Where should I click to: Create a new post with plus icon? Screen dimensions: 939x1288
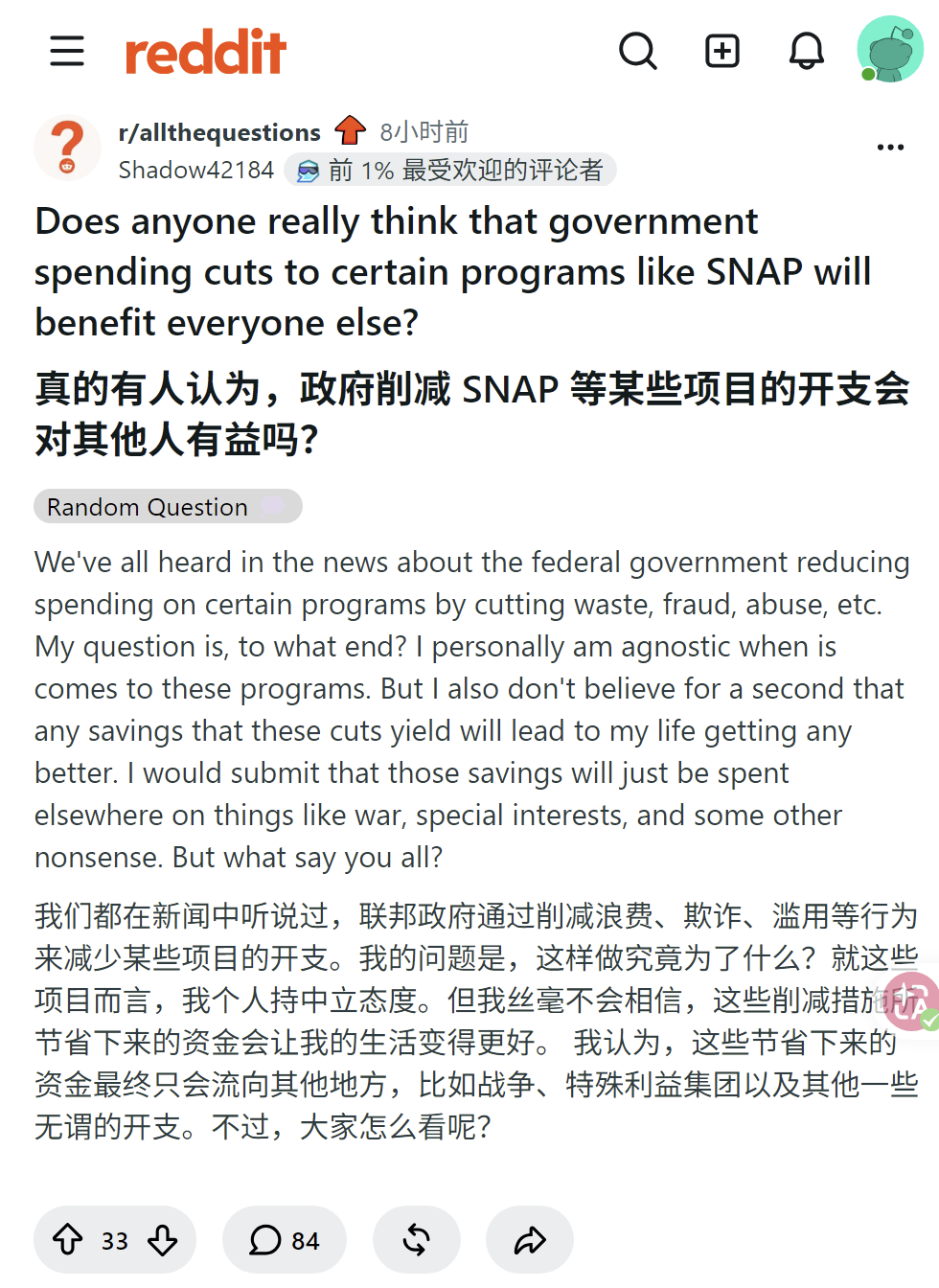coord(722,51)
